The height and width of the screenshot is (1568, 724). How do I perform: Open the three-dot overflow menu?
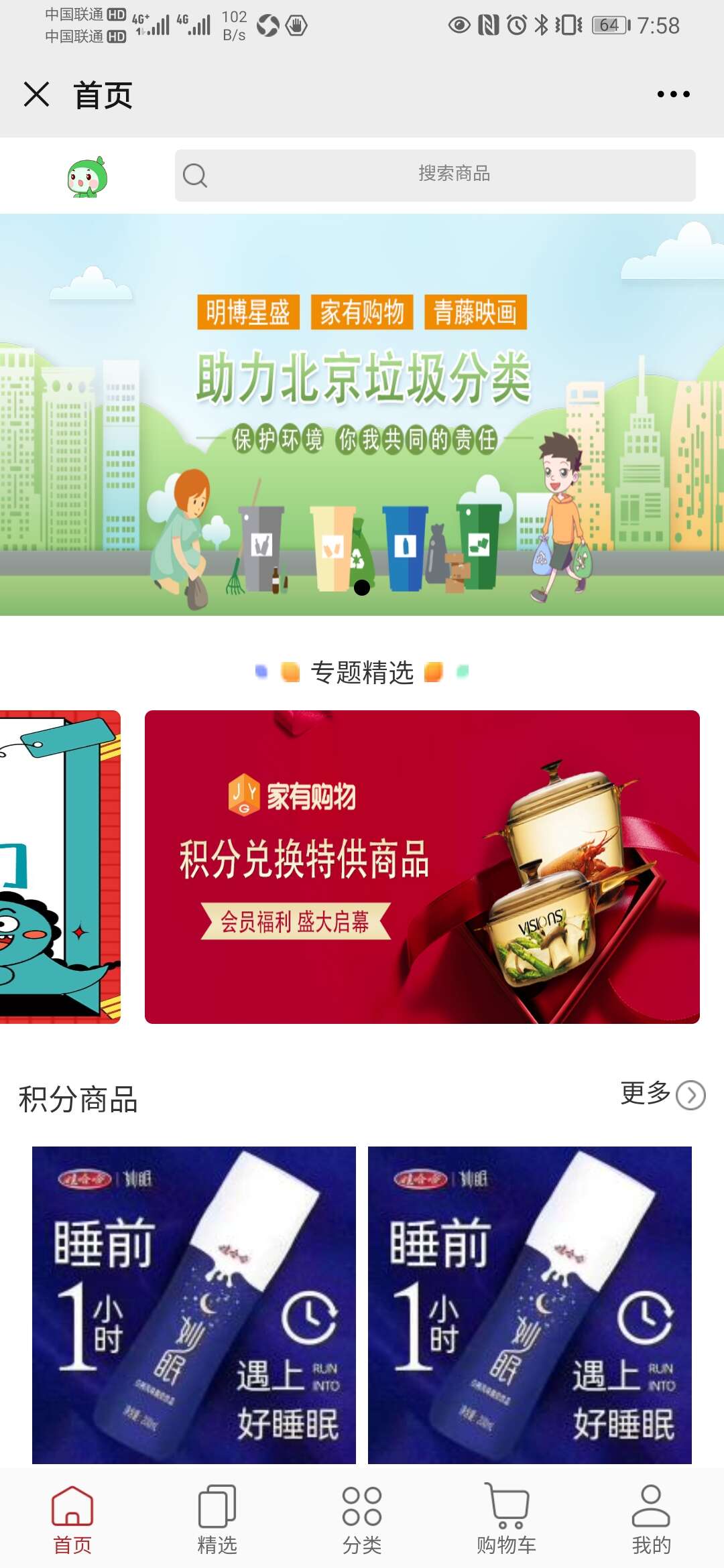[x=673, y=94]
